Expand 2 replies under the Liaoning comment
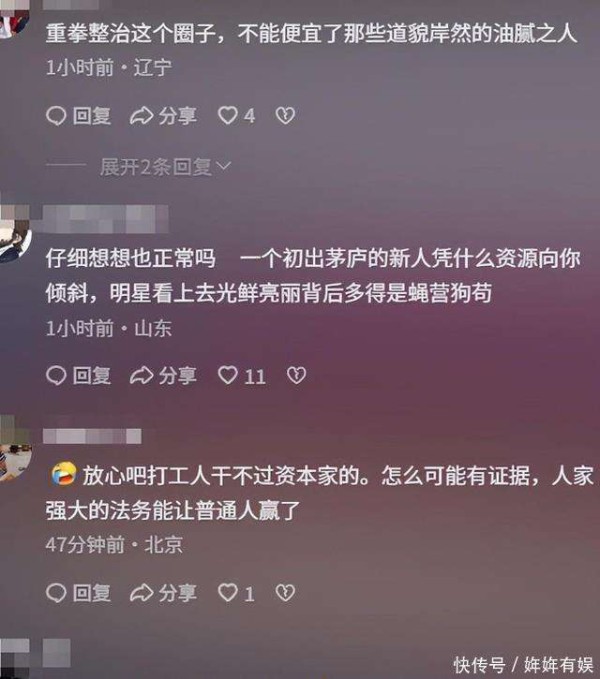The height and width of the screenshot is (679, 600). pos(165,166)
